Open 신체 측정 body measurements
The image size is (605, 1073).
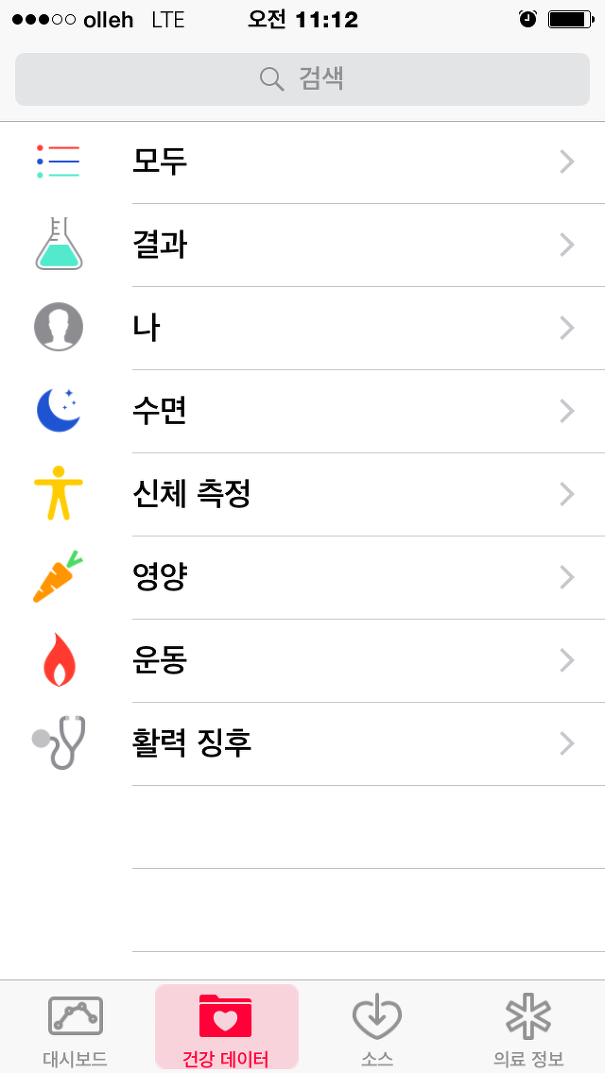point(302,494)
